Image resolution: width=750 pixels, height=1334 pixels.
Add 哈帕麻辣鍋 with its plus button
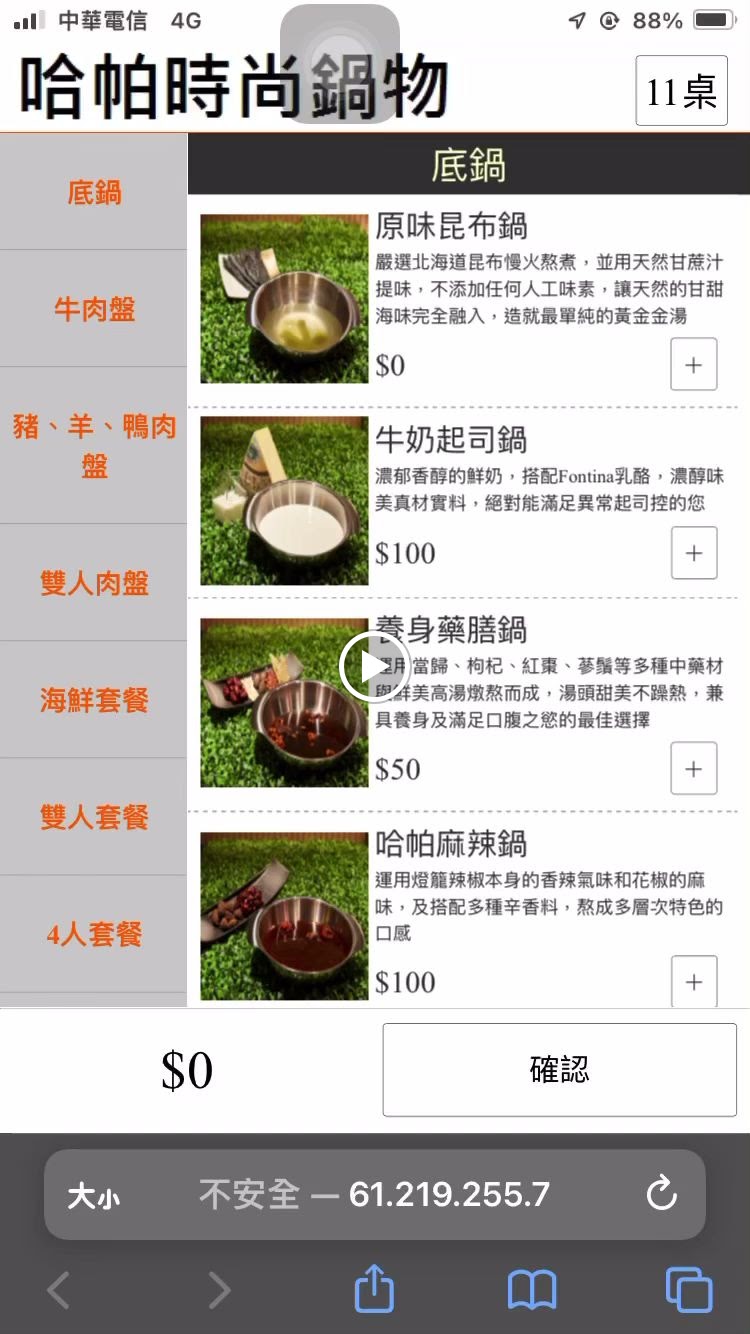693,982
